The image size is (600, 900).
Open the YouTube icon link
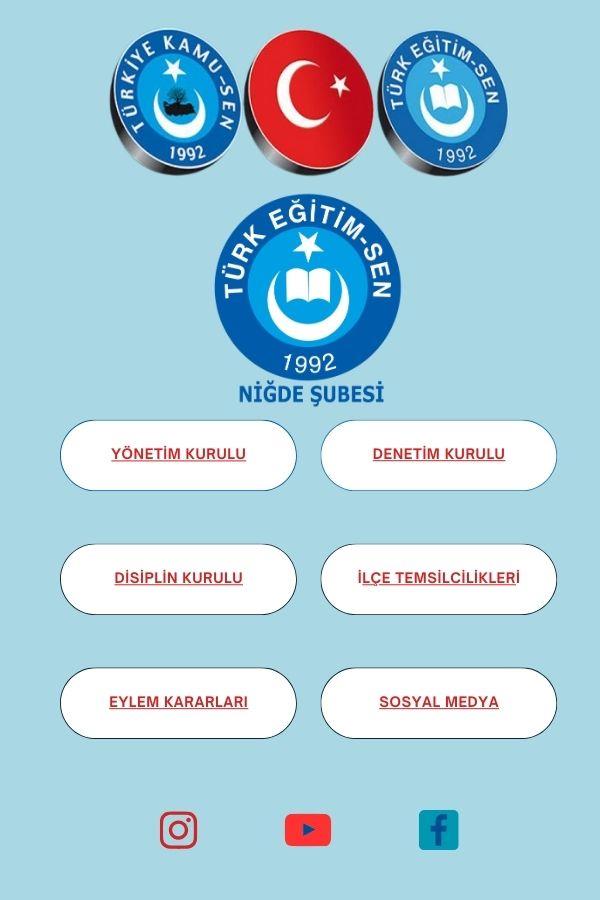[x=308, y=830]
